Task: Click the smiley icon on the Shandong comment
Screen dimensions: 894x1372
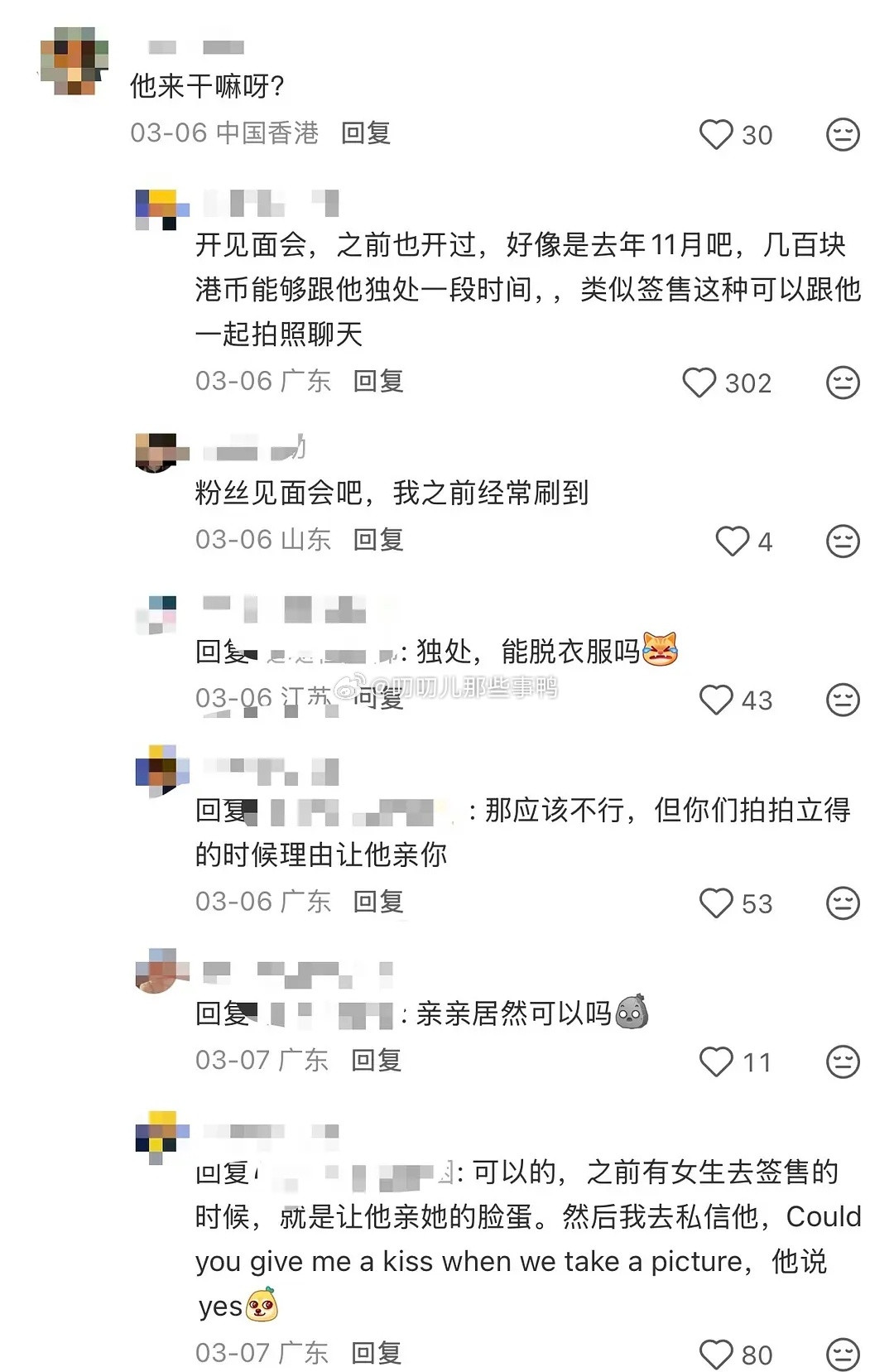Action: 842,541
